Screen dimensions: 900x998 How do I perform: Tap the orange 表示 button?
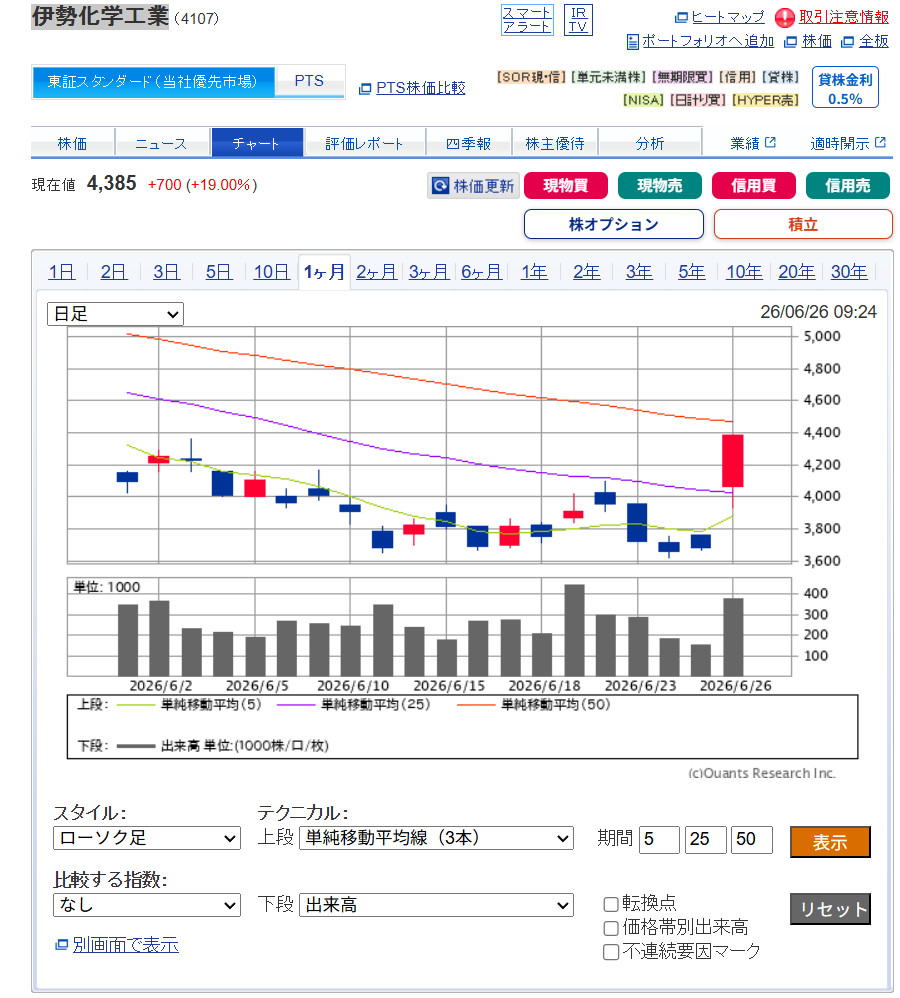pyautogui.click(x=830, y=842)
